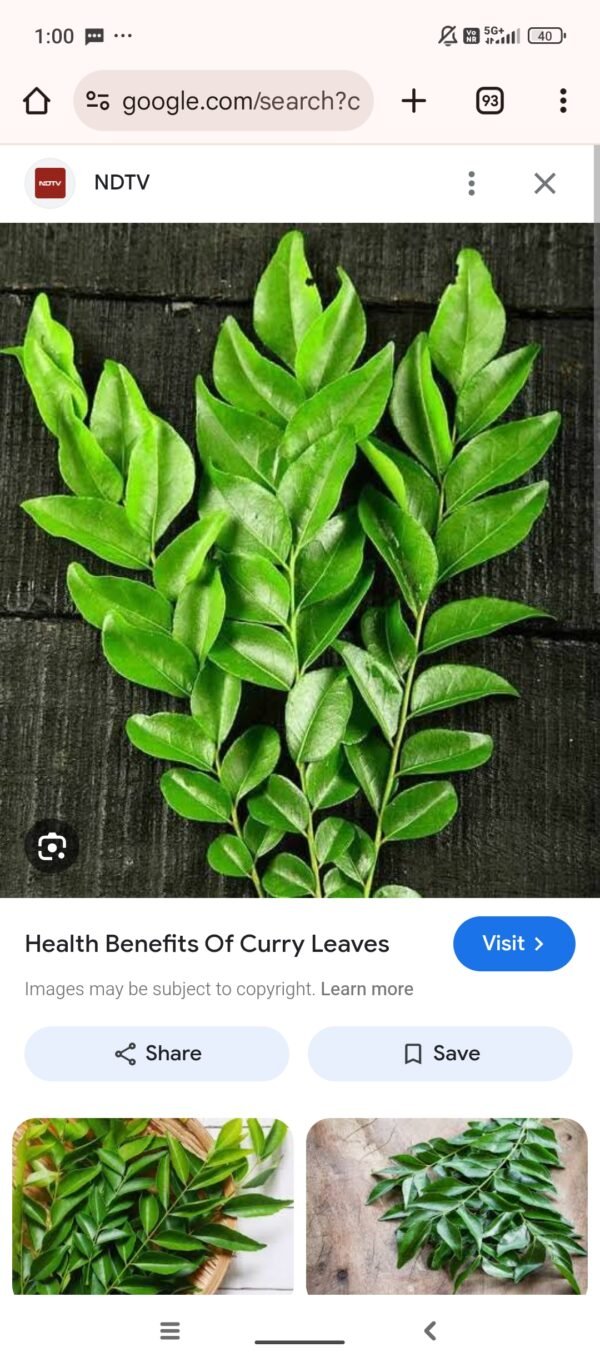Share this curry leaves image
The image size is (600, 1367).
point(157,1053)
